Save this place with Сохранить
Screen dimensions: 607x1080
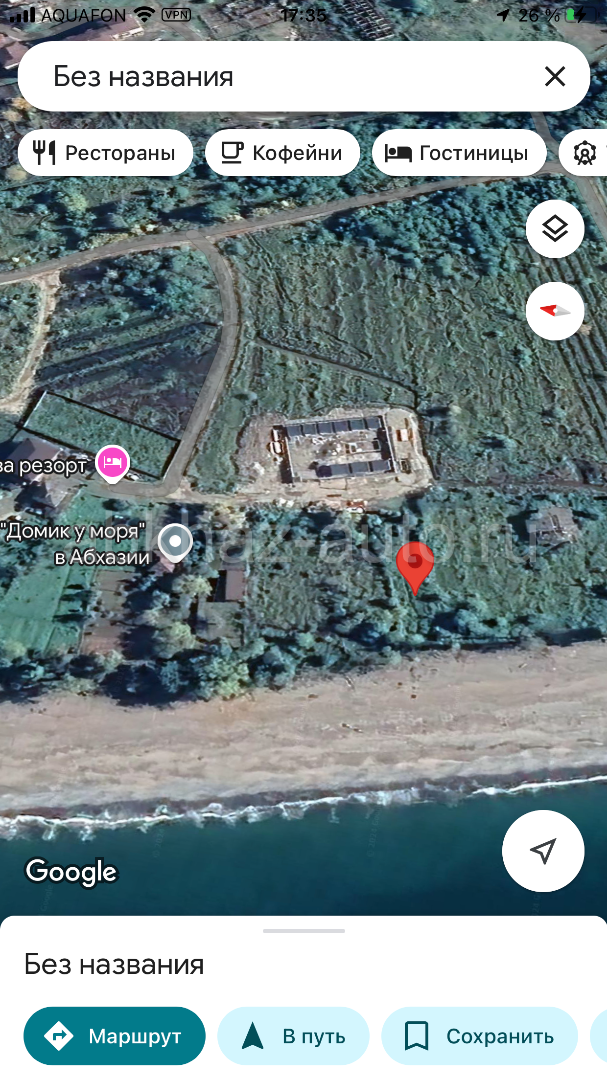coord(480,1036)
